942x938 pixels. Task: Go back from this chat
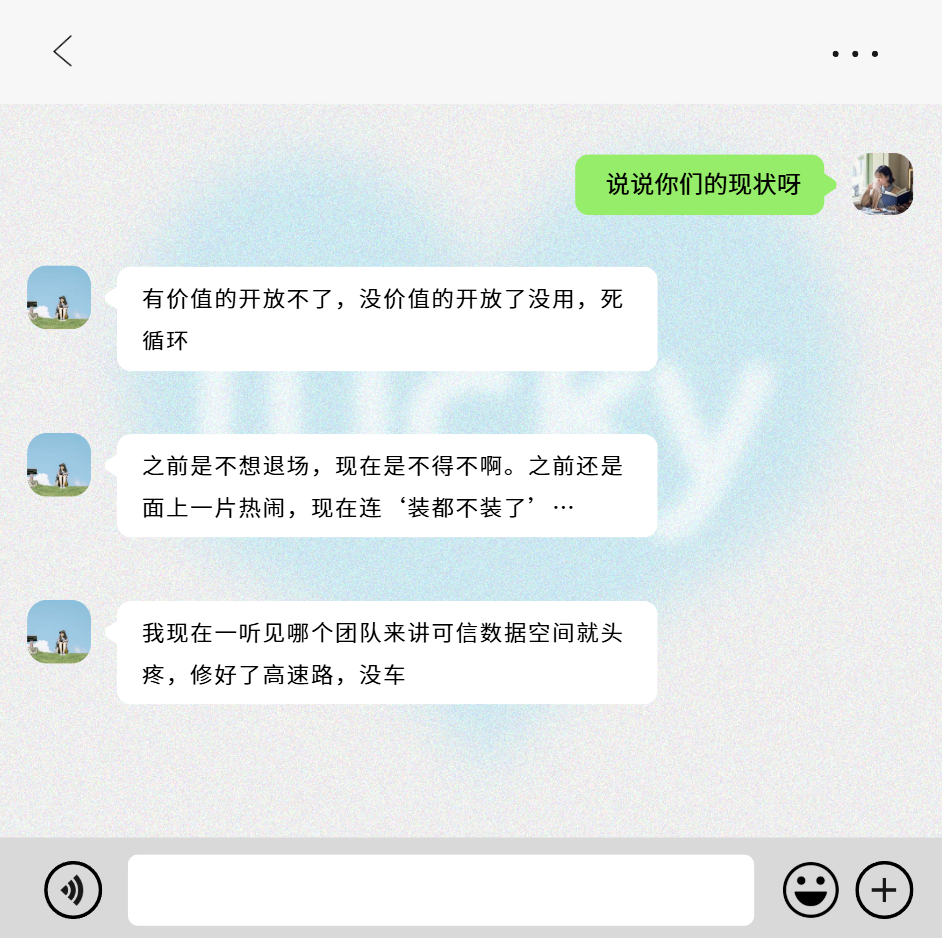63,51
